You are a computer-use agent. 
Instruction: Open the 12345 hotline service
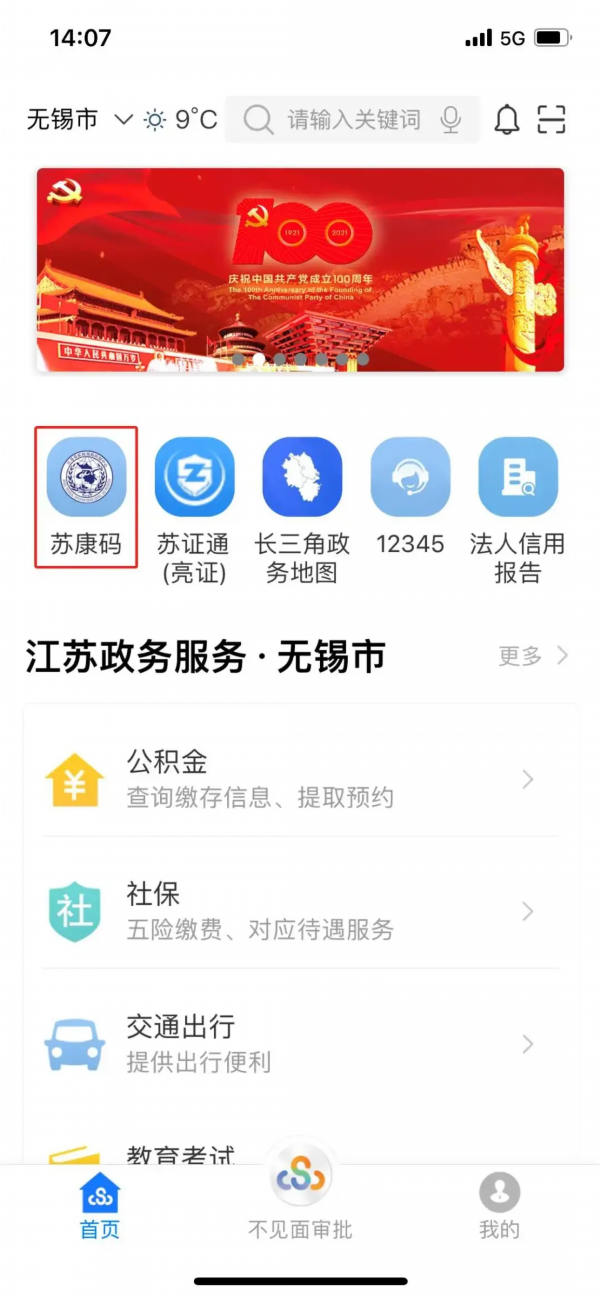pos(410,497)
